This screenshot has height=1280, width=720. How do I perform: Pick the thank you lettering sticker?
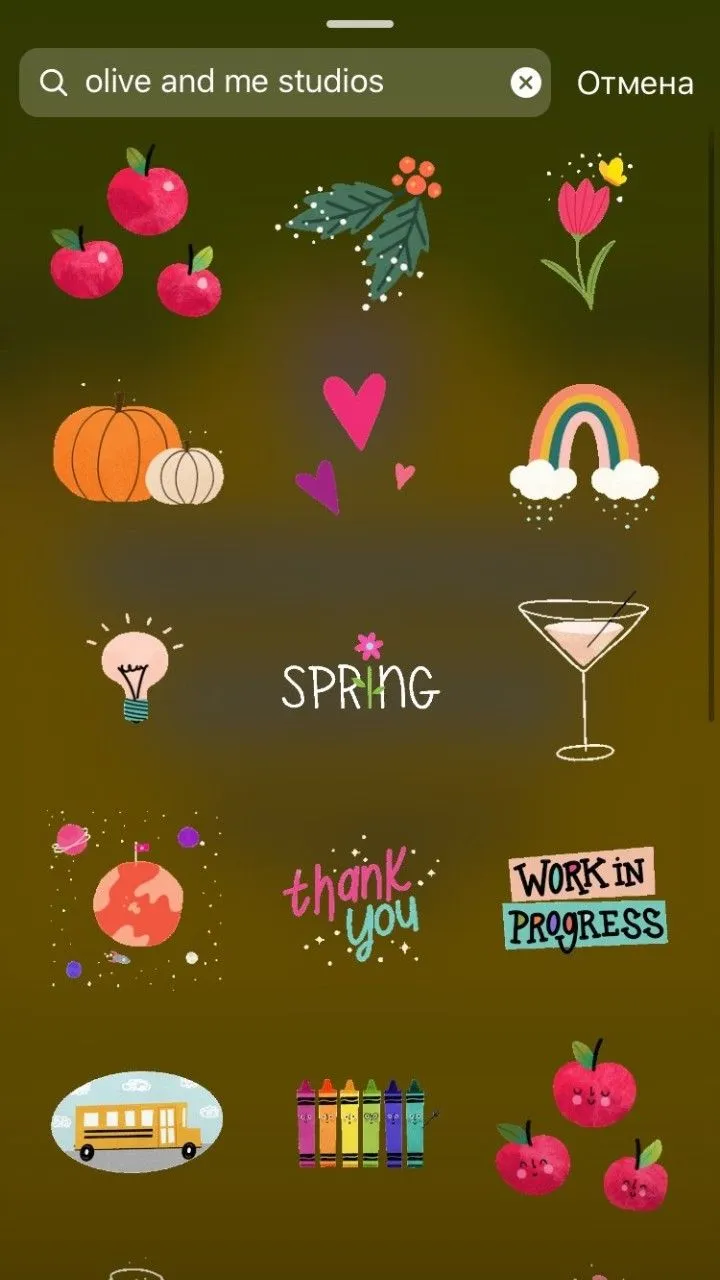click(360, 899)
